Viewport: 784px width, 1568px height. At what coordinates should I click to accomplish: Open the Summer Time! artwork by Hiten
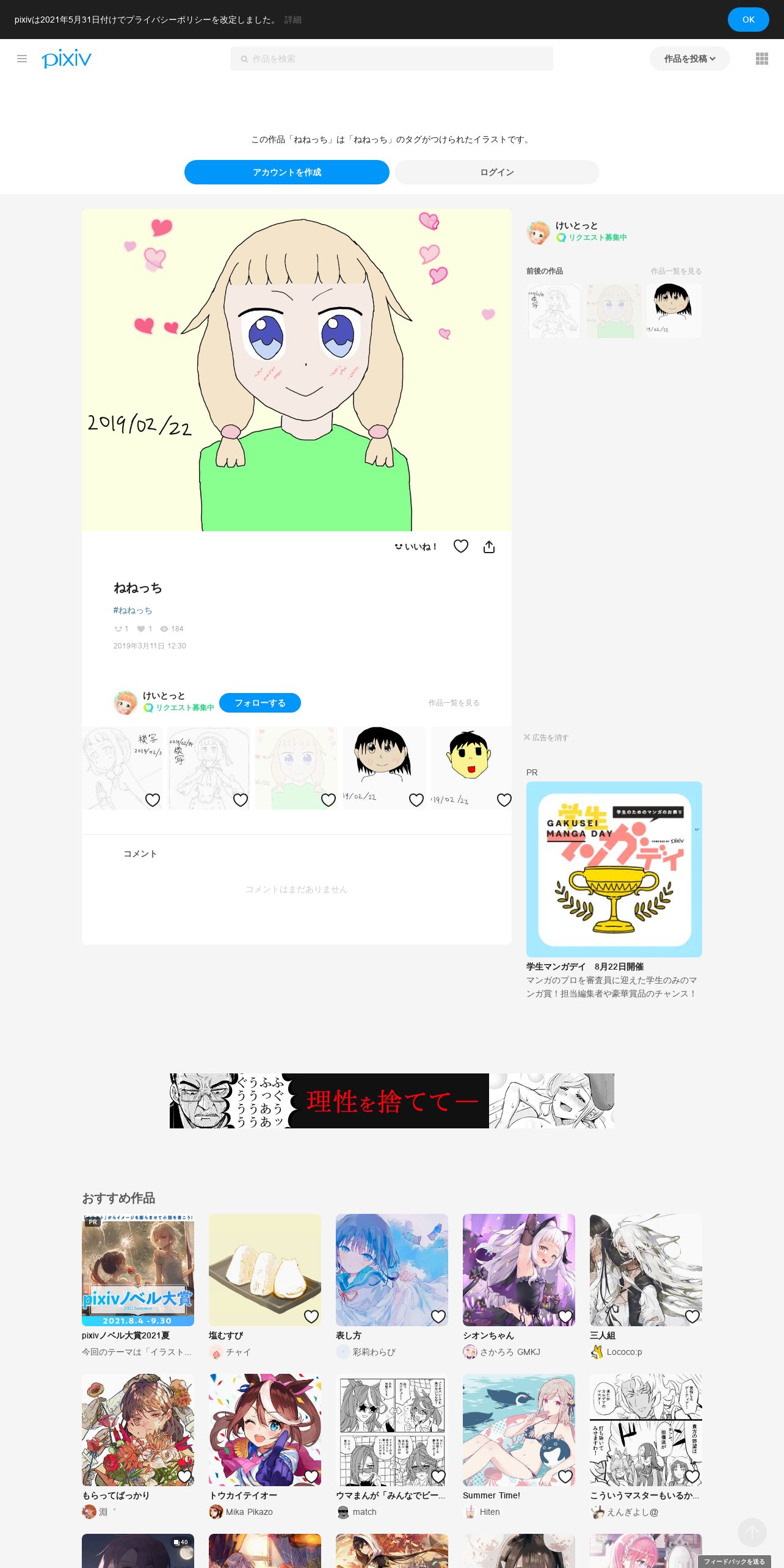(x=518, y=1430)
